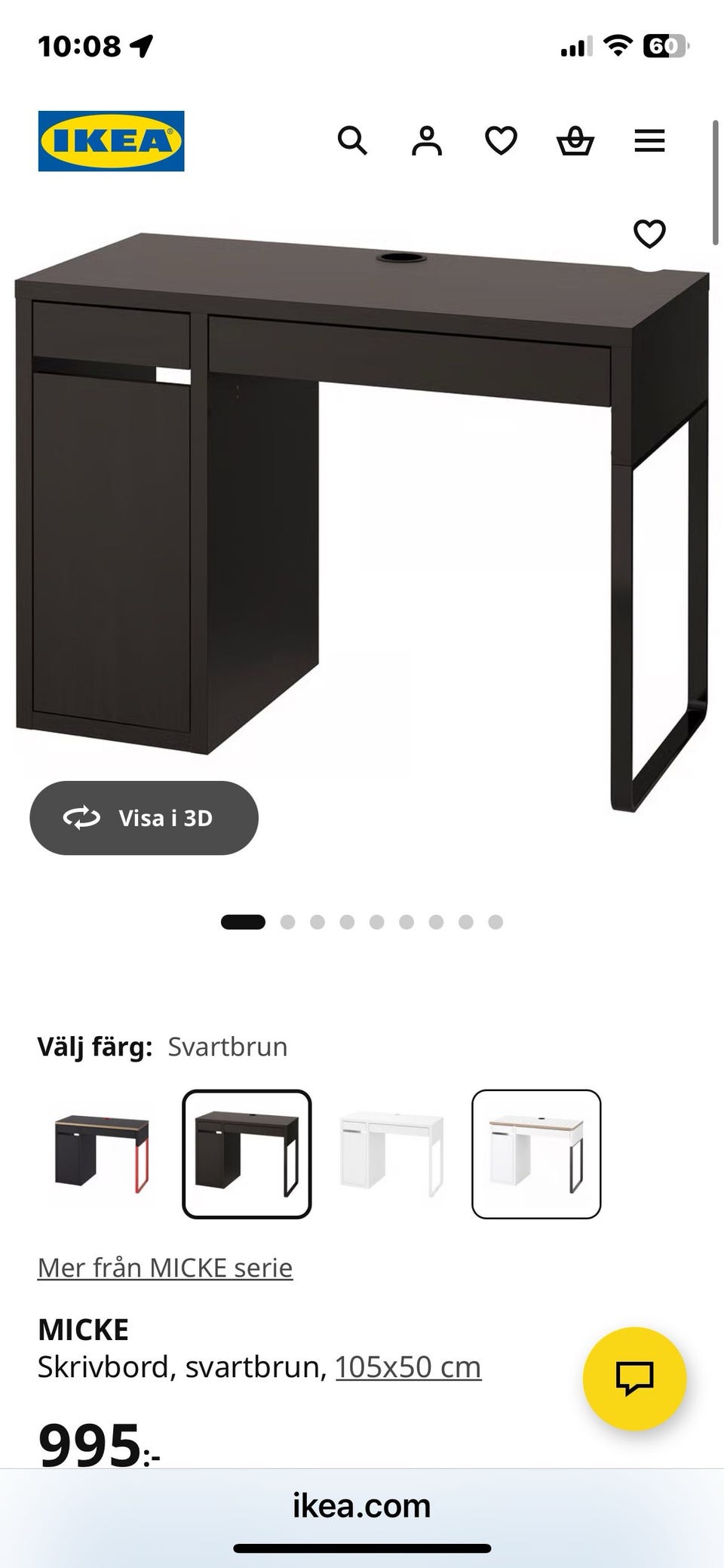Viewport: 724px width, 1568px height.
Task: Open Mer från MICKE serie link
Action: pos(165,1268)
